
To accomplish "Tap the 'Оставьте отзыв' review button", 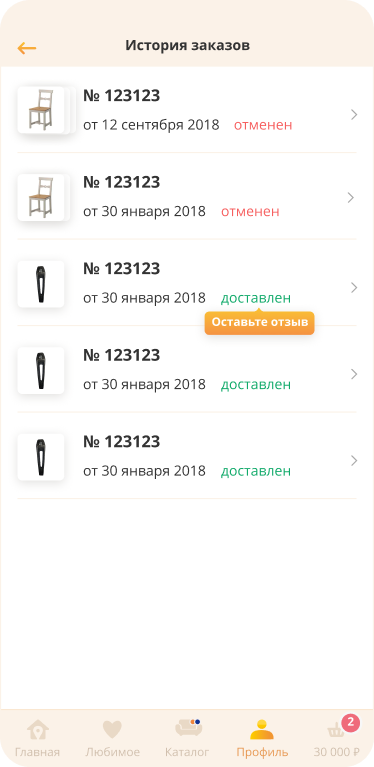I will (x=260, y=323).
